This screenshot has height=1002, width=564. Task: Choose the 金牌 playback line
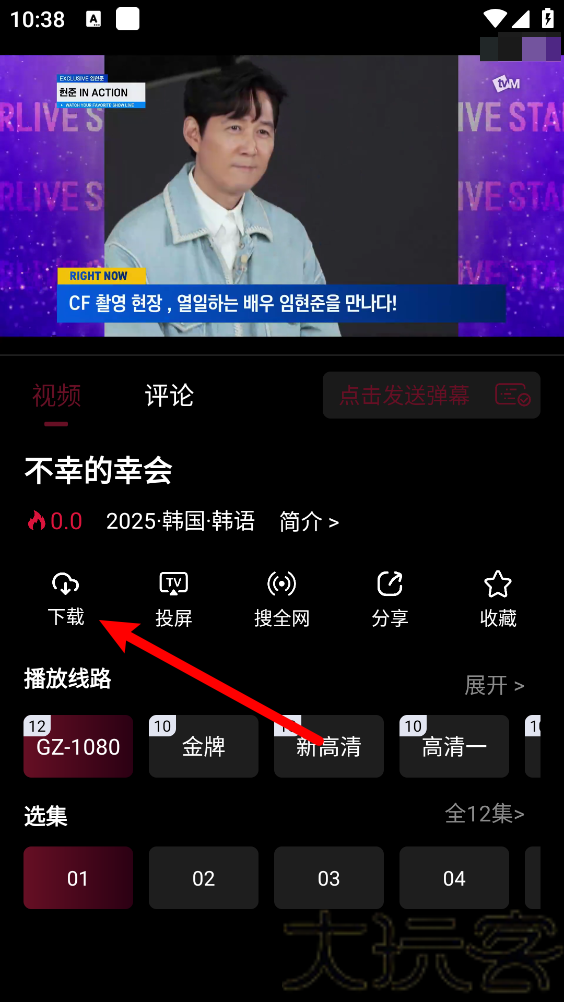[x=204, y=746]
